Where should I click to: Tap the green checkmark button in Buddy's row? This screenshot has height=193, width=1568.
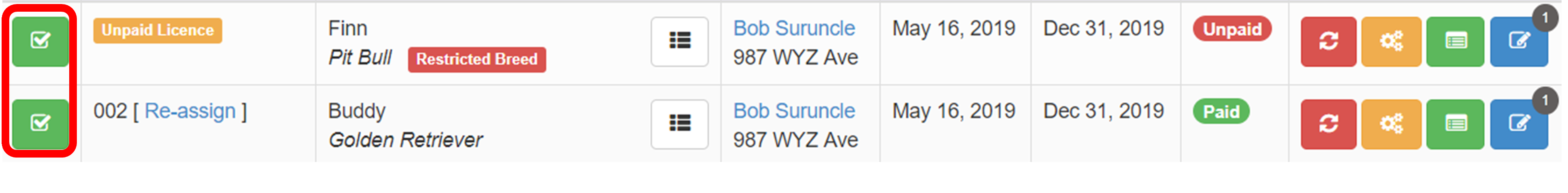click(40, 124)
